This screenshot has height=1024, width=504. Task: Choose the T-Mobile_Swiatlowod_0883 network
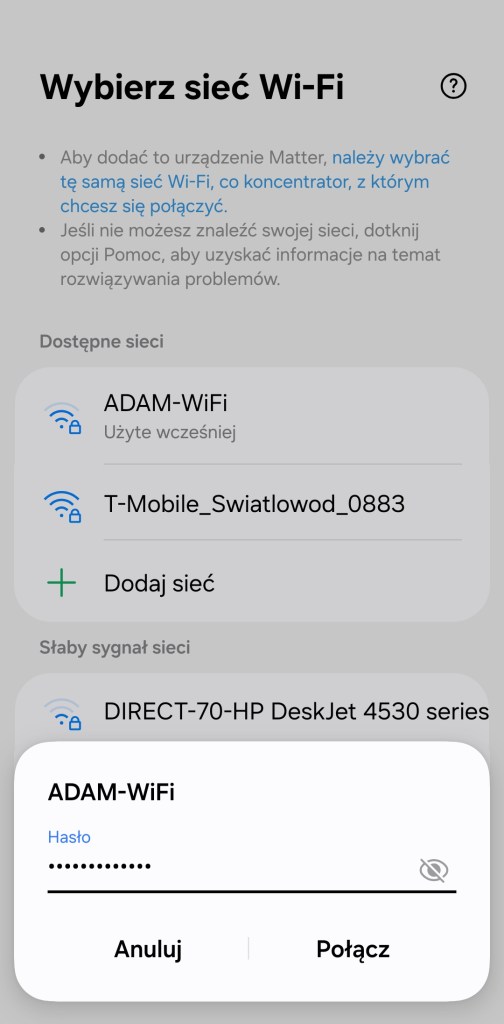pyautogui.click(x=251, y=504)
